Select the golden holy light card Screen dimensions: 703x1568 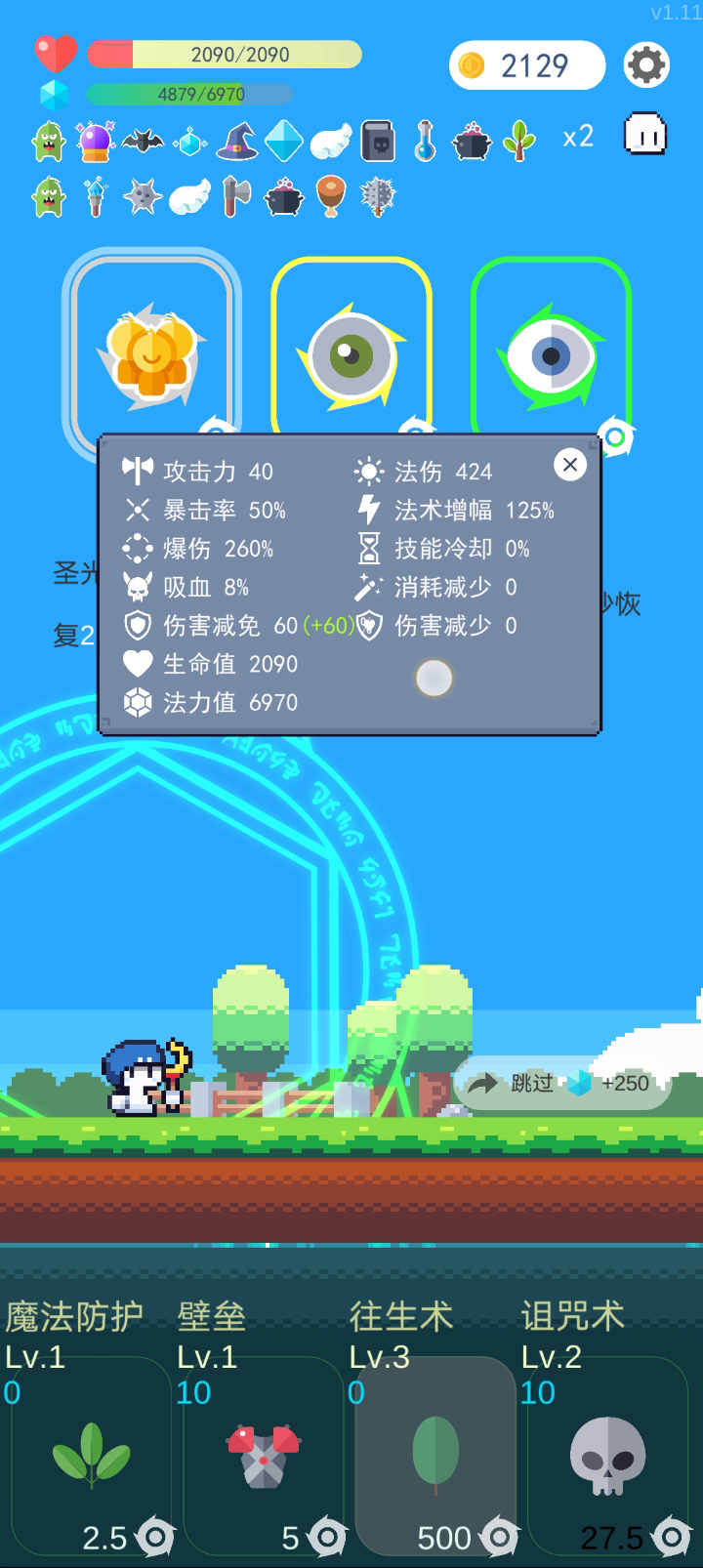(x=151, y=348)
